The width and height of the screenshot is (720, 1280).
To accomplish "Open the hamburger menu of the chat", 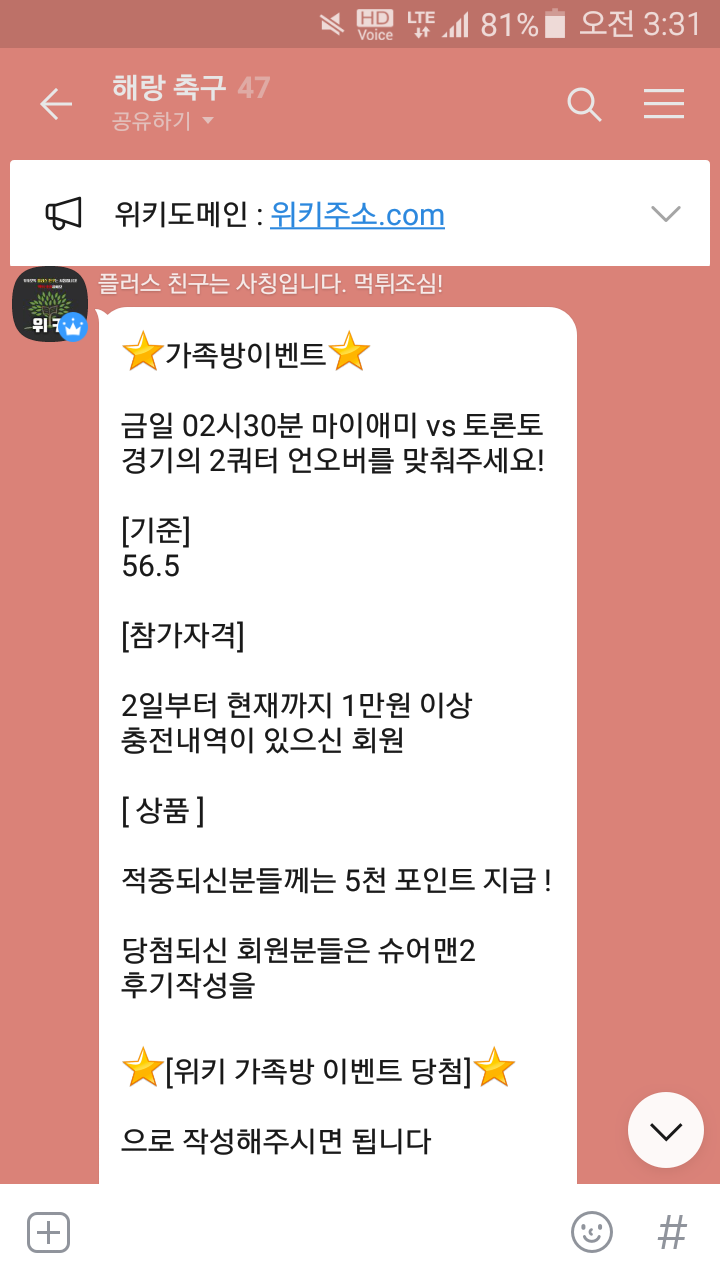I will (663, 104).
